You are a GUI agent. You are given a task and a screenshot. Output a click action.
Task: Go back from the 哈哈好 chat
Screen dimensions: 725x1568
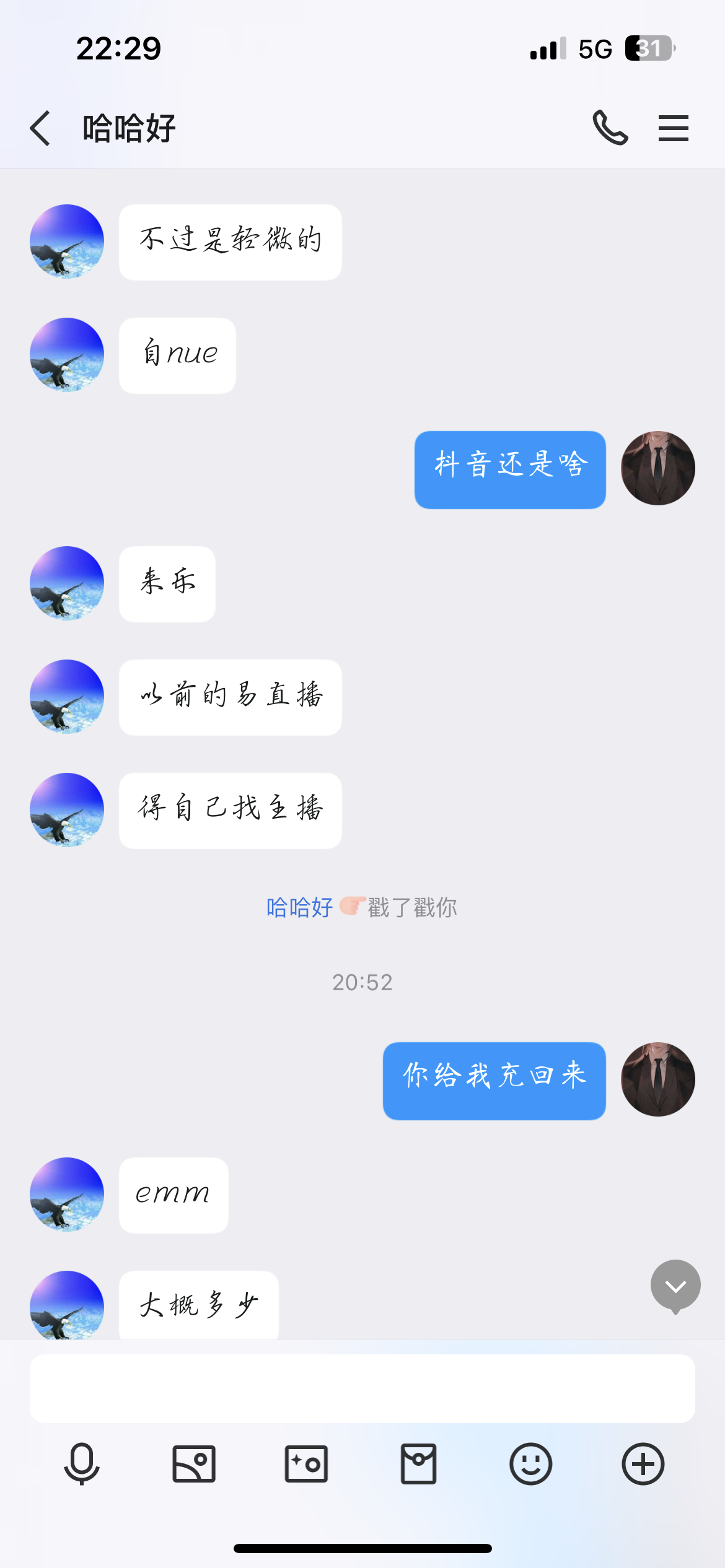pos(41,129)
